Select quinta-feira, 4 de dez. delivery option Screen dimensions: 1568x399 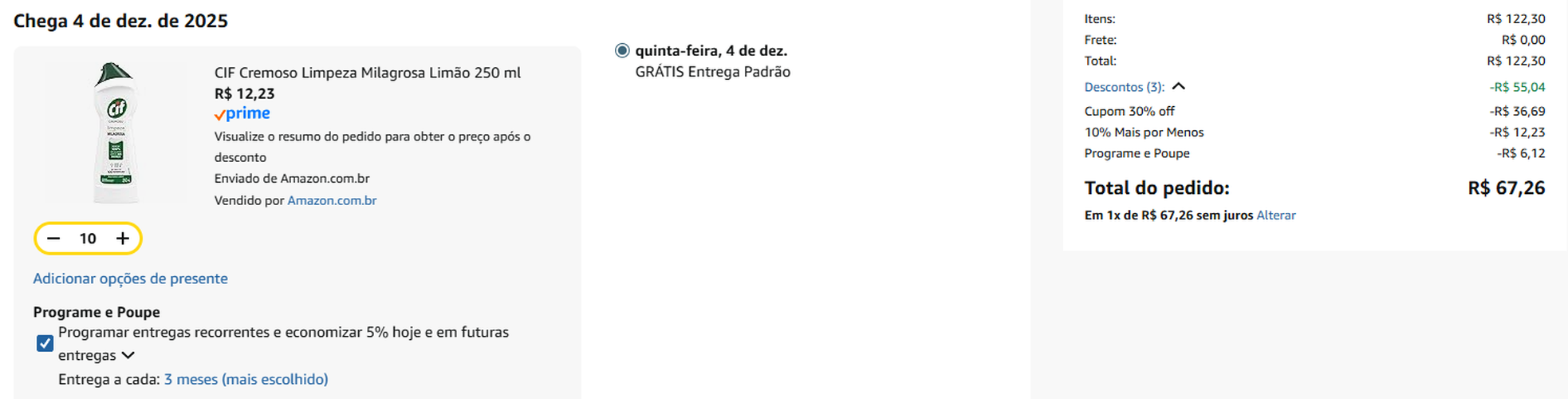coord(622,51)
